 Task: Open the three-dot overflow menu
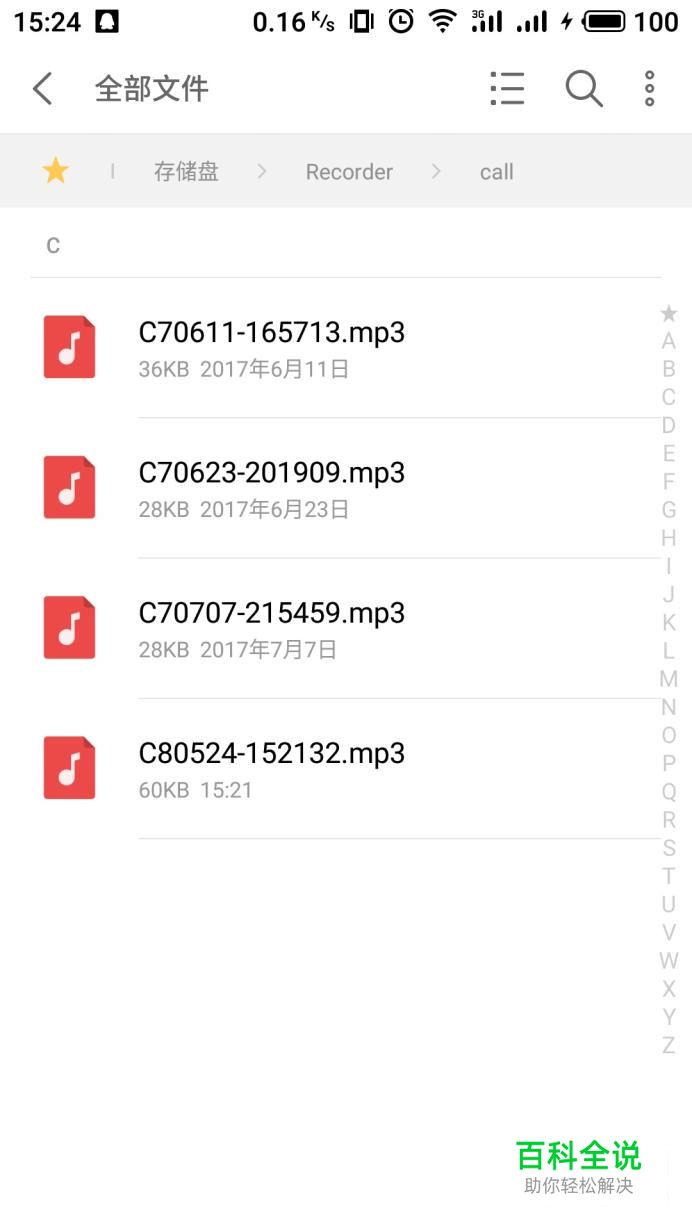[649, 89]
